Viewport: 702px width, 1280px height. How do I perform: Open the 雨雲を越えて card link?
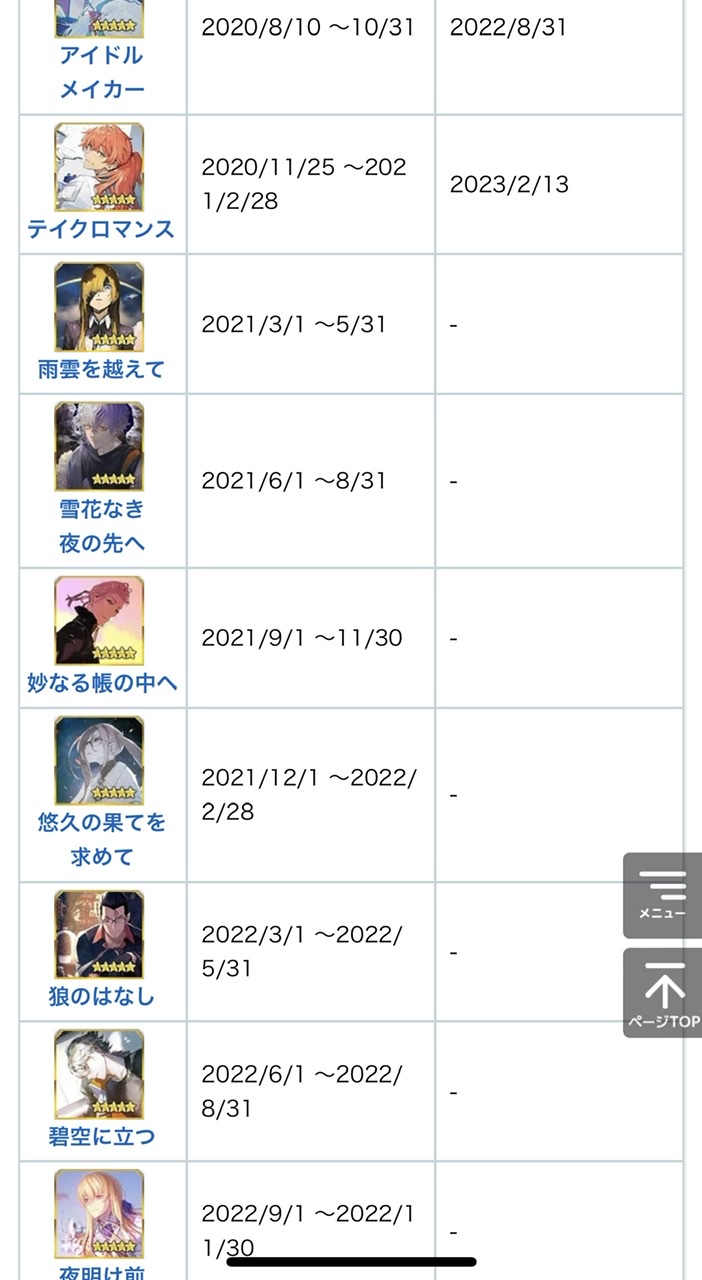click(x=101, y=369)
